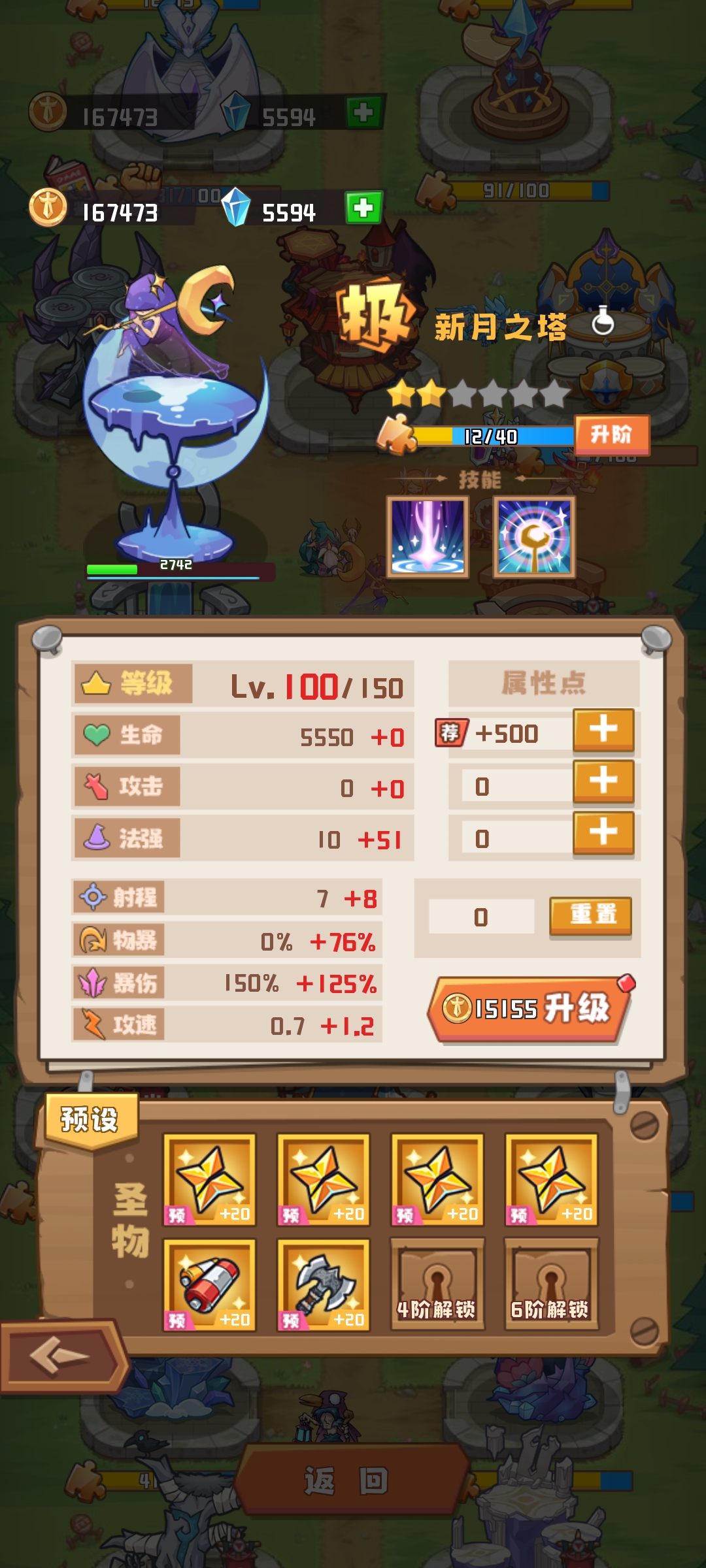Image resolution: width=706 pixels, height=1568 pixels.
Task: Add attribute points to 生命
Action: [603, 729]
